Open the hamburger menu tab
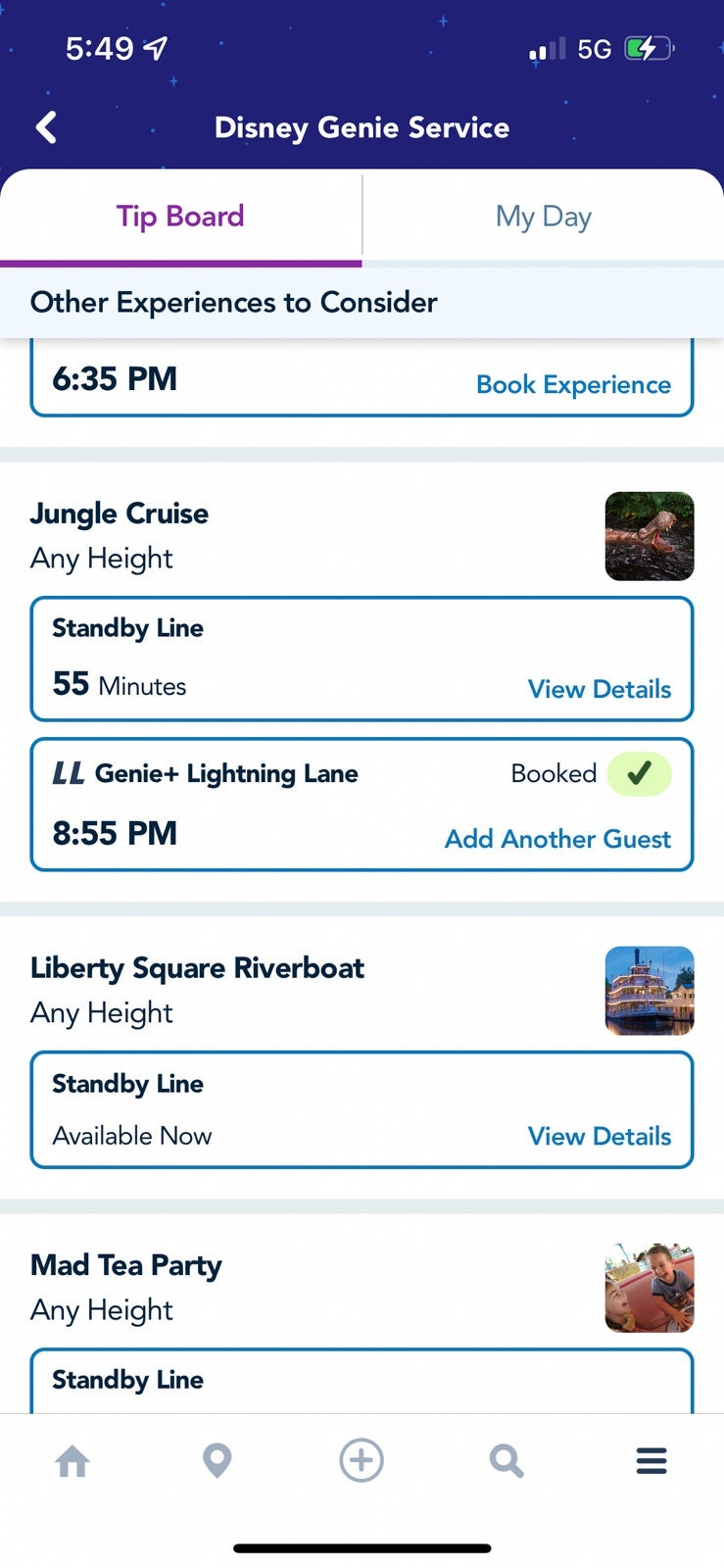This screenshot has height=1568, width=724. (x=652, y=1461)
